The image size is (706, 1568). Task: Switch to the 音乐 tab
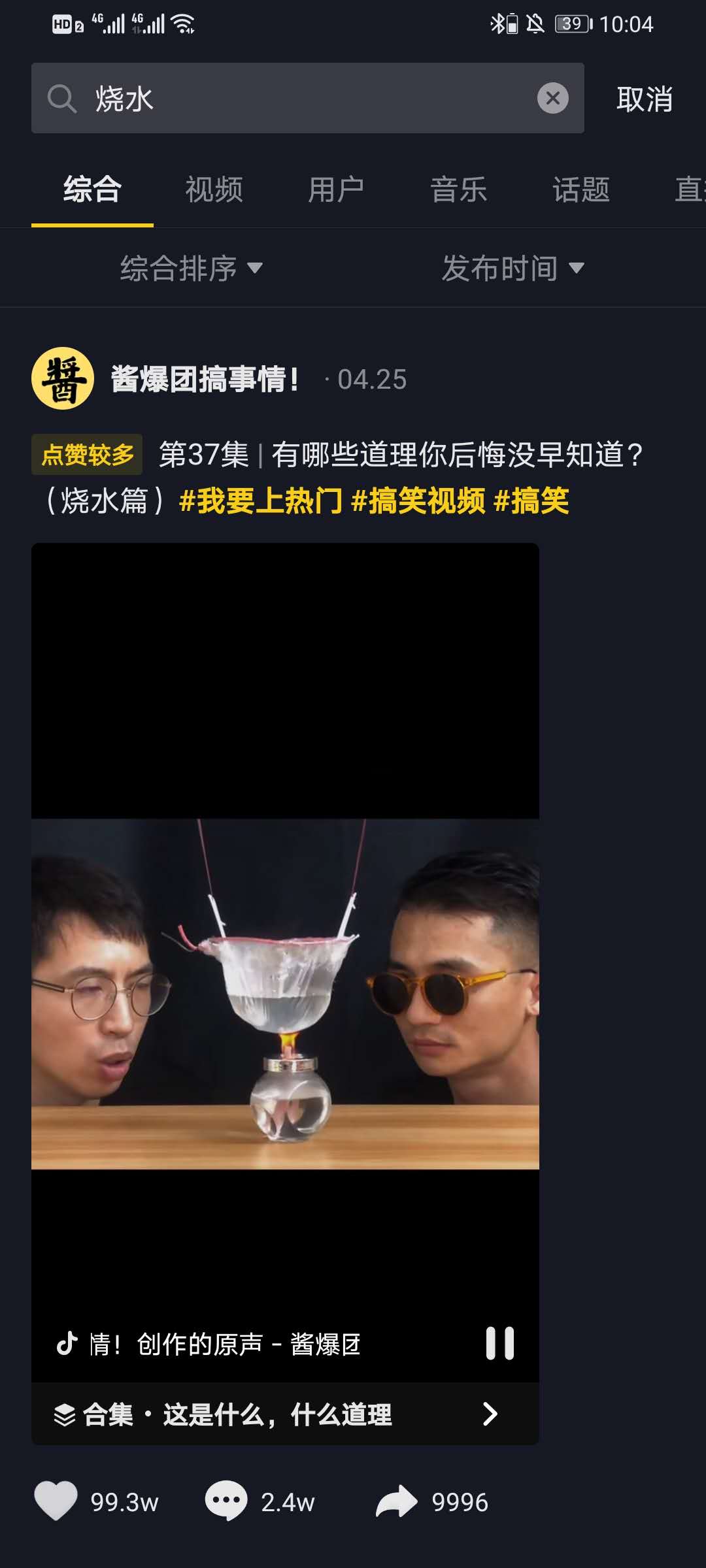[458, 190]
